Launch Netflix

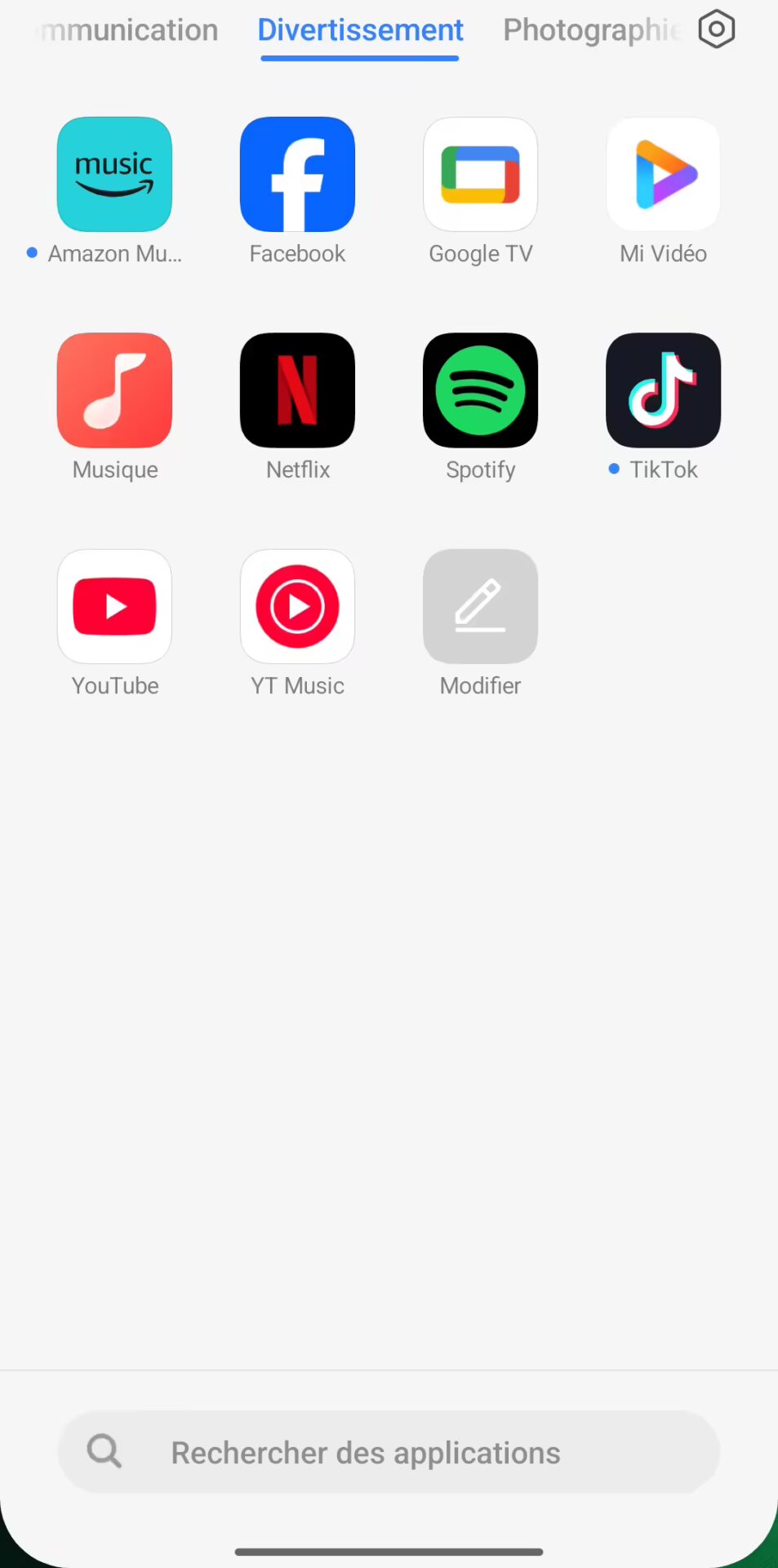click(297, 390)
